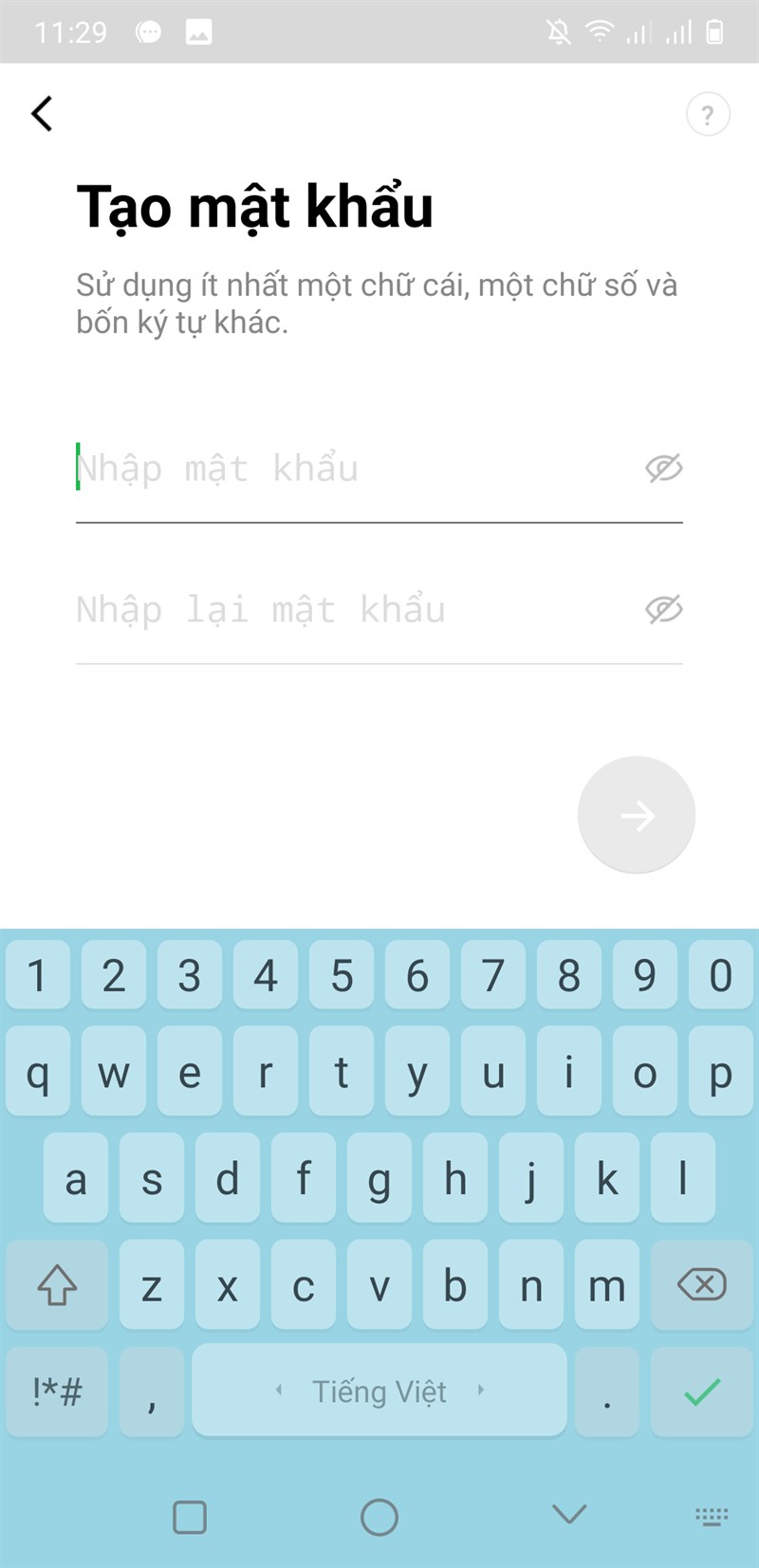Toggle Shift for uppercase letters
This screenshot has width=759, height=1568.
[57, 1286]
